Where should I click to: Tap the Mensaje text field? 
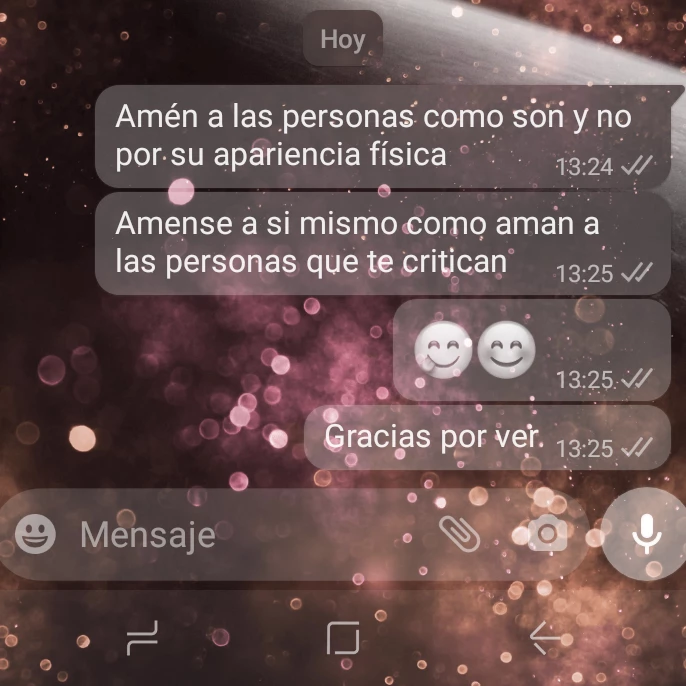tap(254, 535)
